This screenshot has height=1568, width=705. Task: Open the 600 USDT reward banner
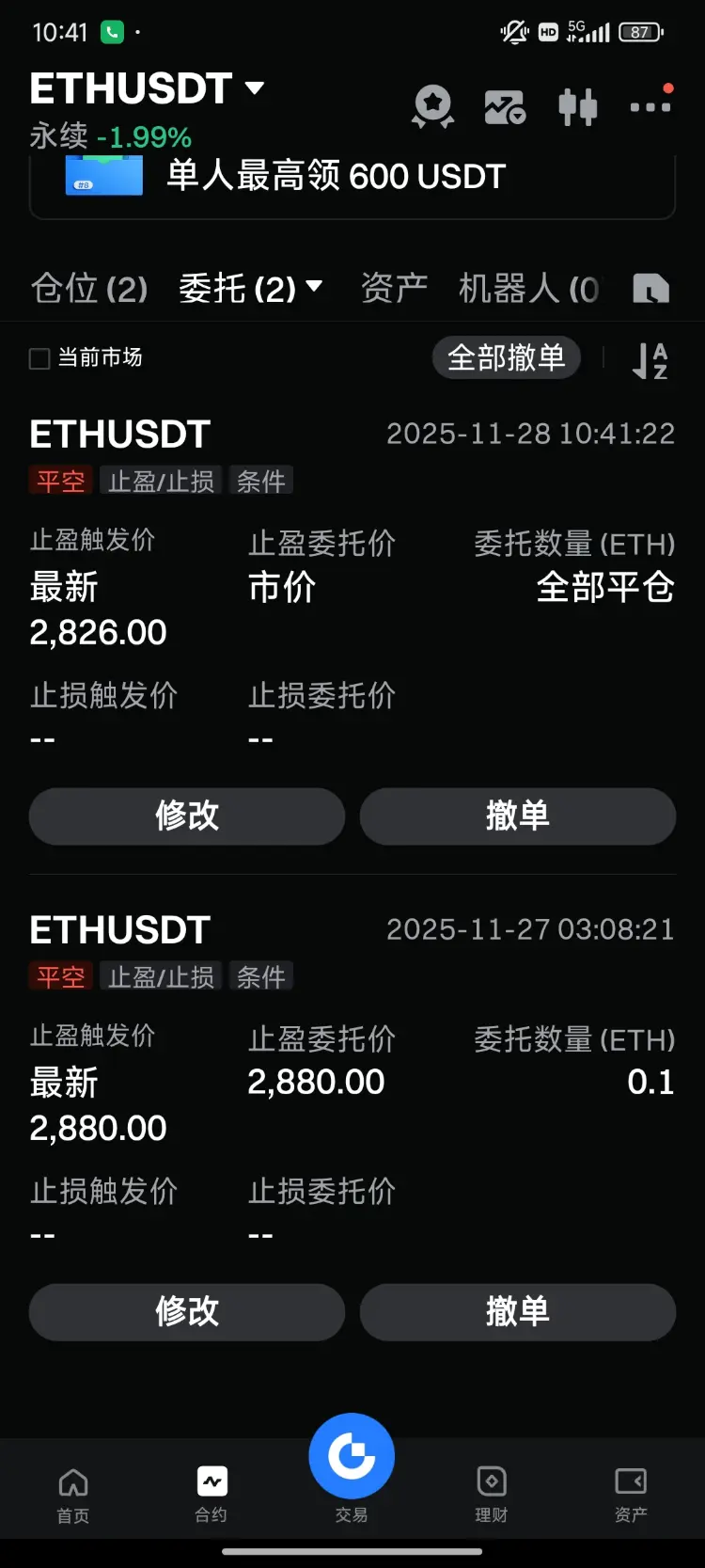pyautogui.click(x=352, y=177)
